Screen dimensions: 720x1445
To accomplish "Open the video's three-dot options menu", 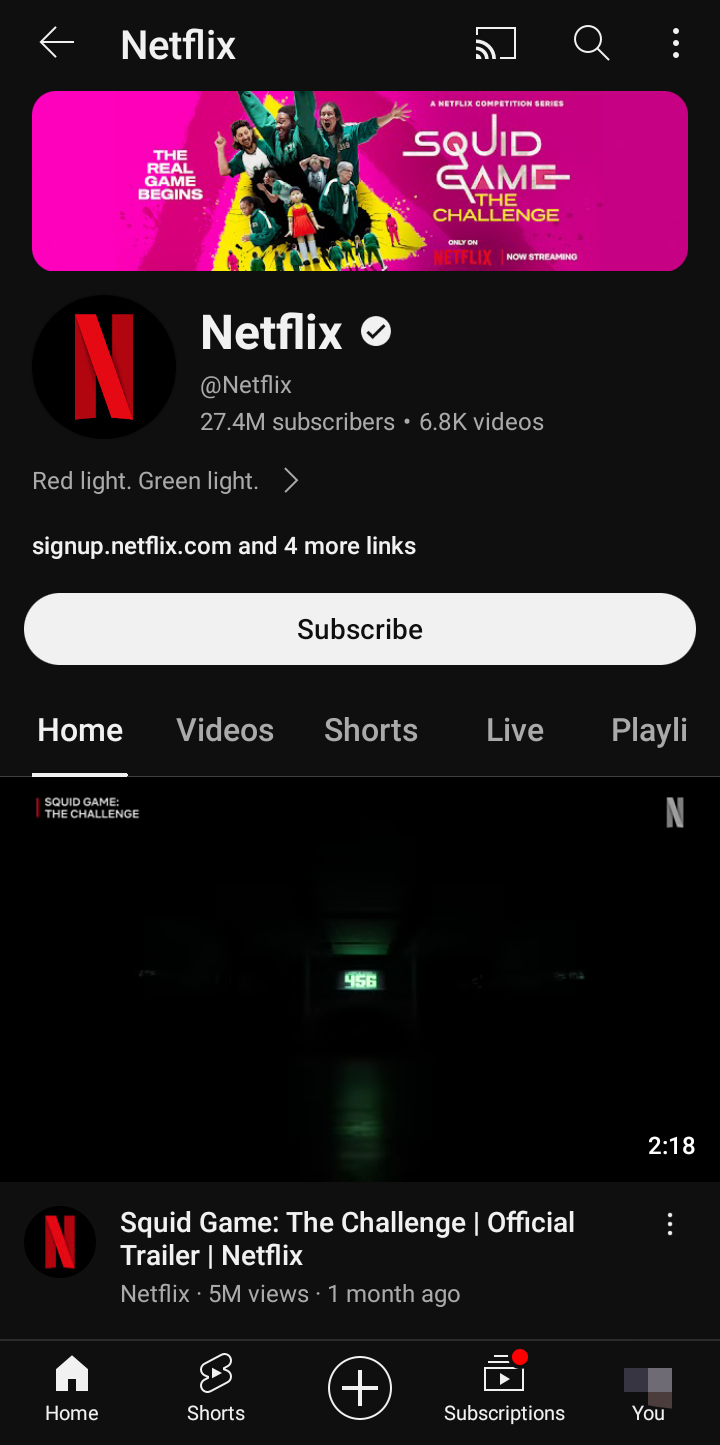I will click(x=669, y=1224).
